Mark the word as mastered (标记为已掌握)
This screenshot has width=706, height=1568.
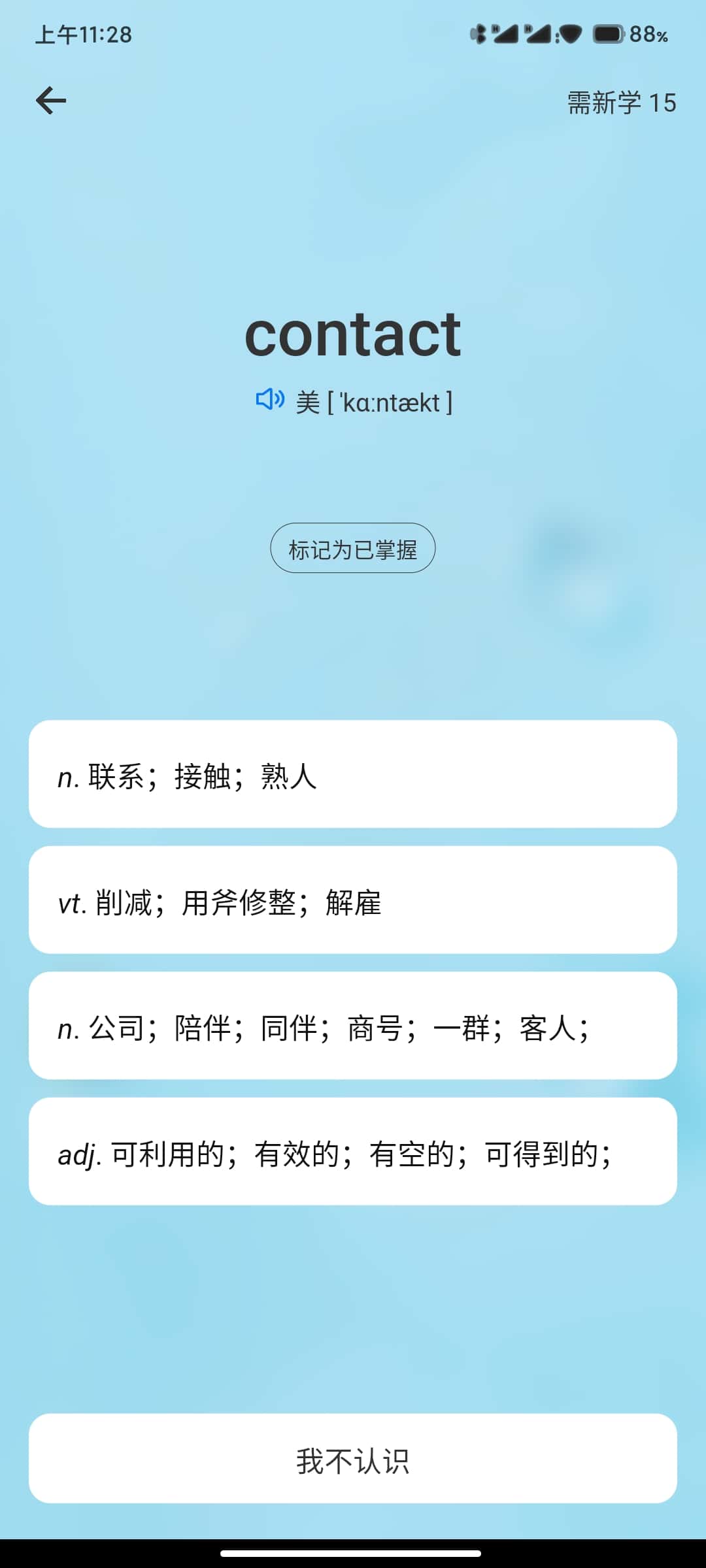coord(353,548)
